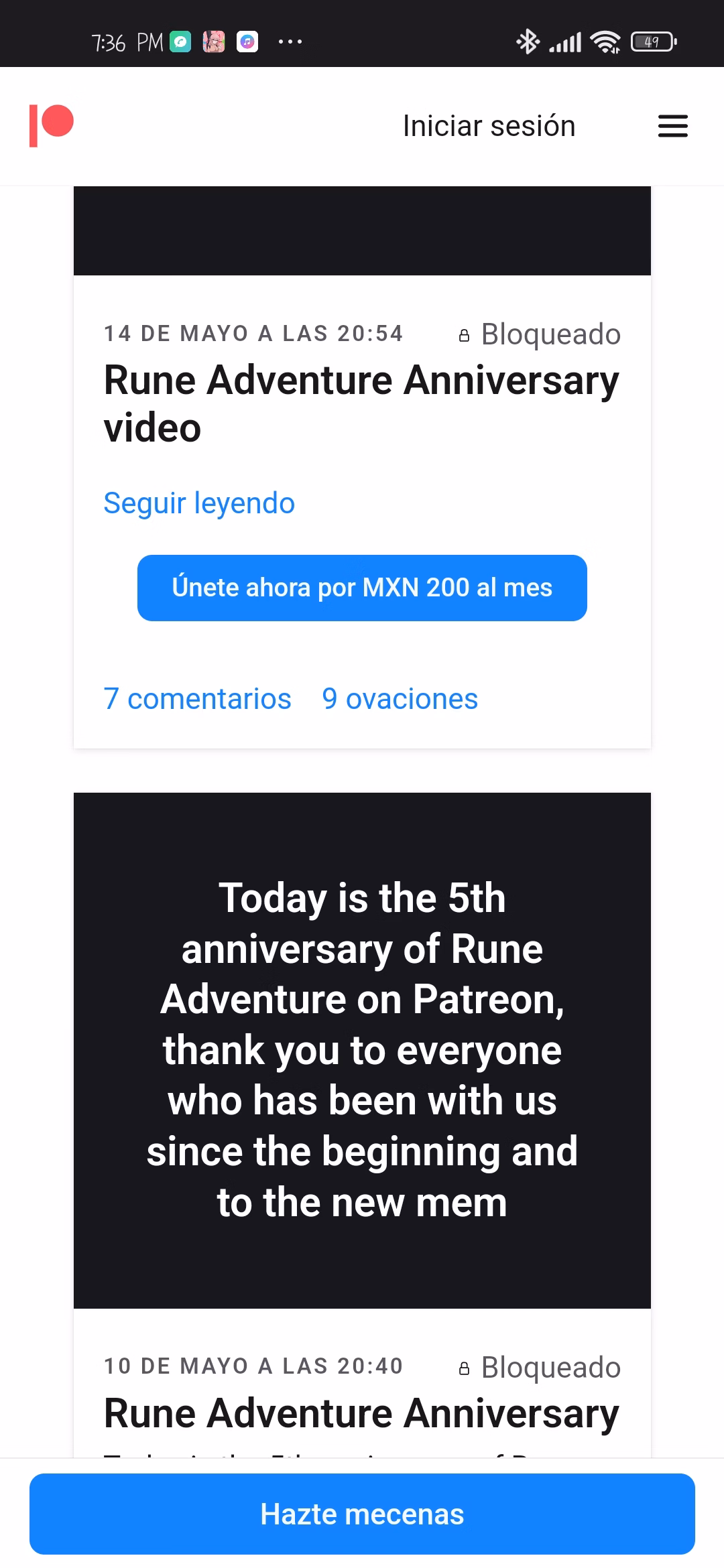Tap the battery indicator showing 49
724x1568 pixels.
(x=652, y=42)
